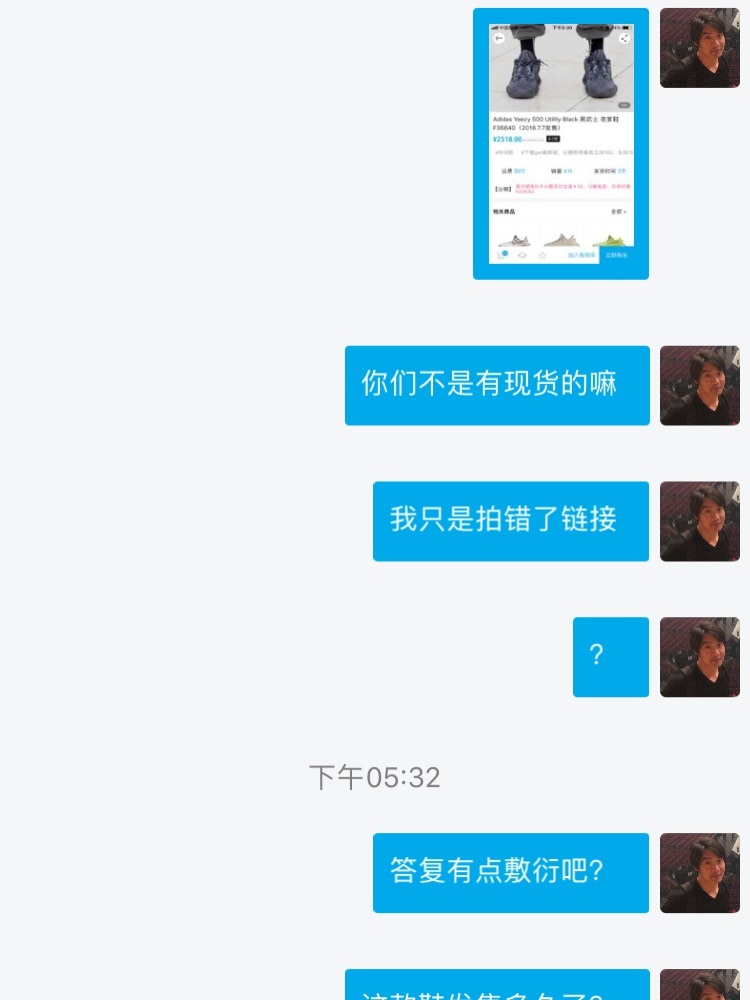
Task: Tap avatar beside the 你们不是有现货的嘛 message
Action: click(700, 386)
